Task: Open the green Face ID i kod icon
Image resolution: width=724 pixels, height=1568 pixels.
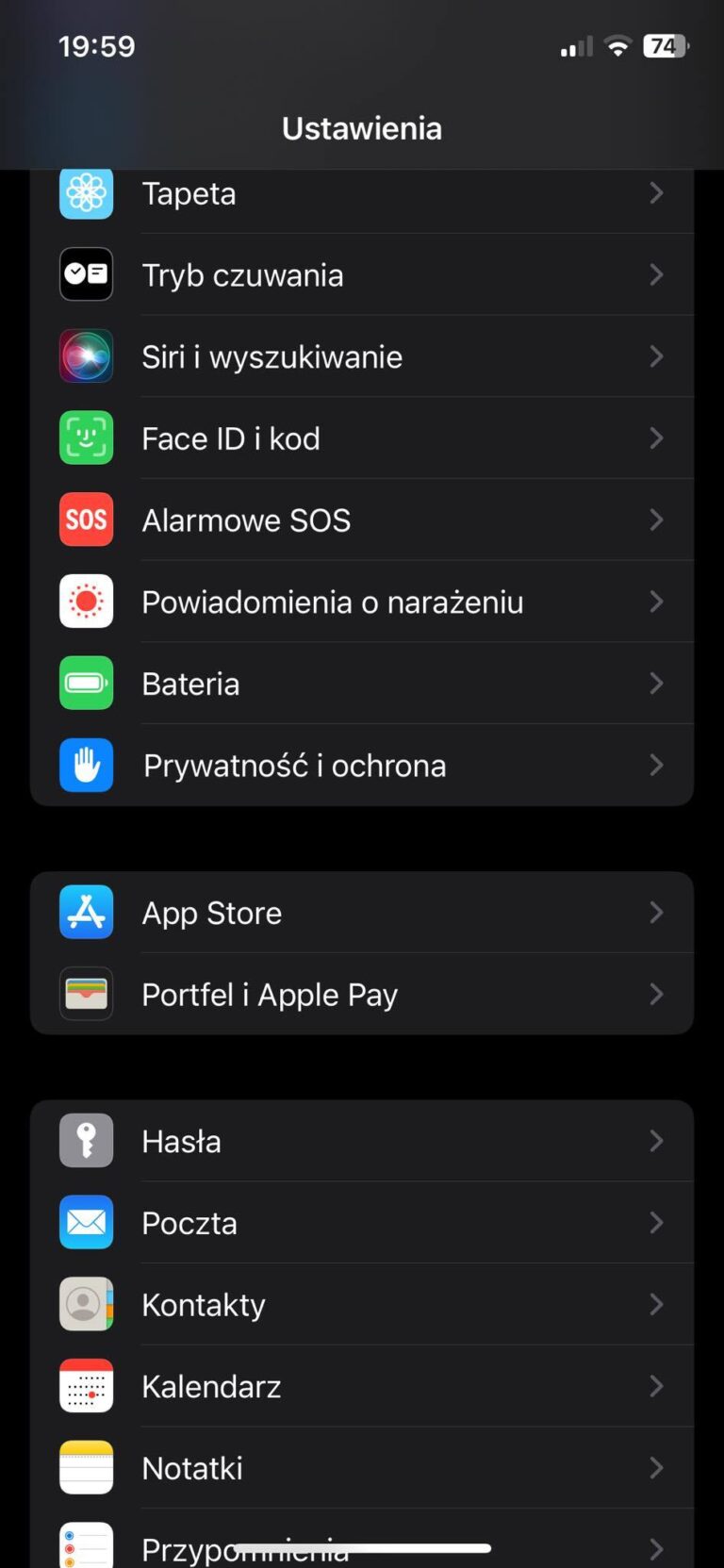Action: pyautogui.click(x=86, y=437)
